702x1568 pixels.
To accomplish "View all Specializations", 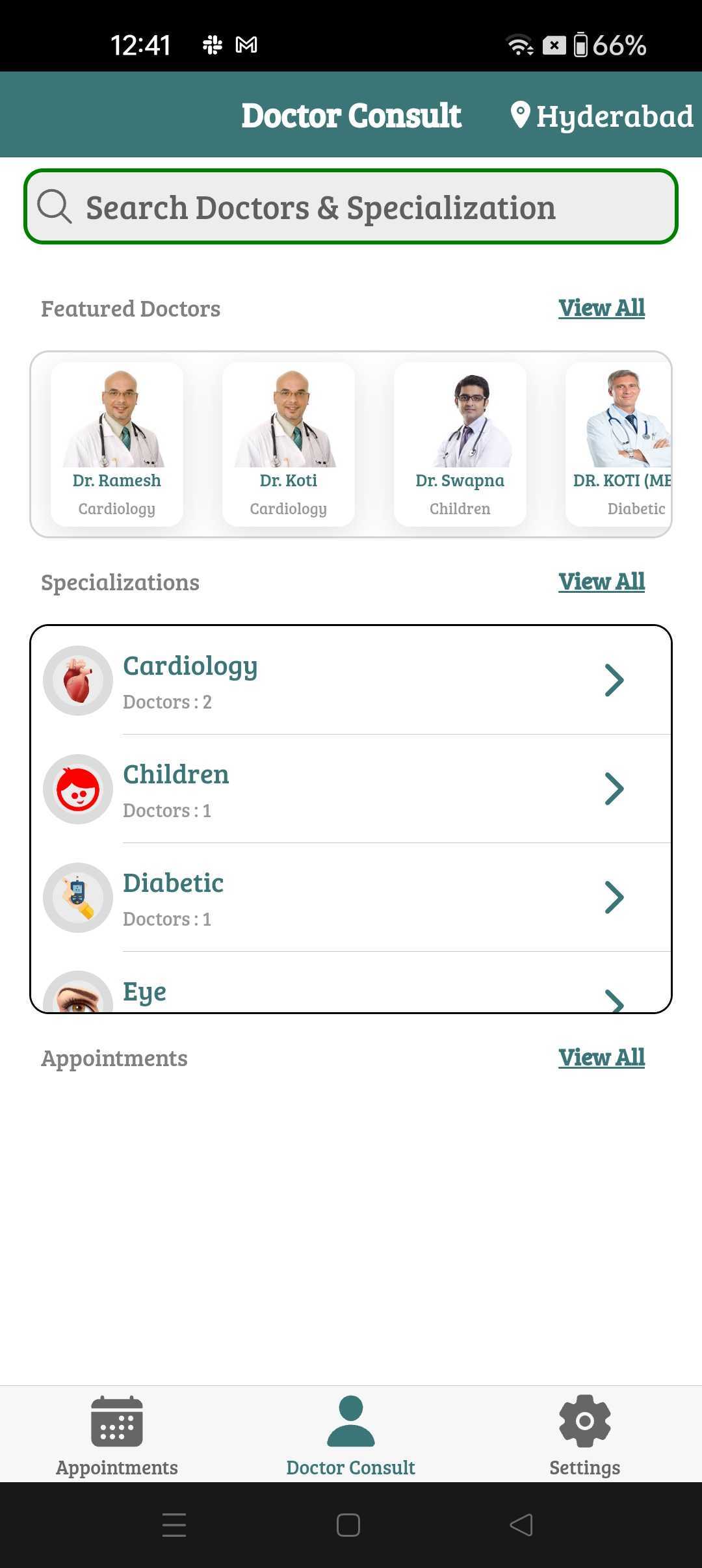I will 601,582.
